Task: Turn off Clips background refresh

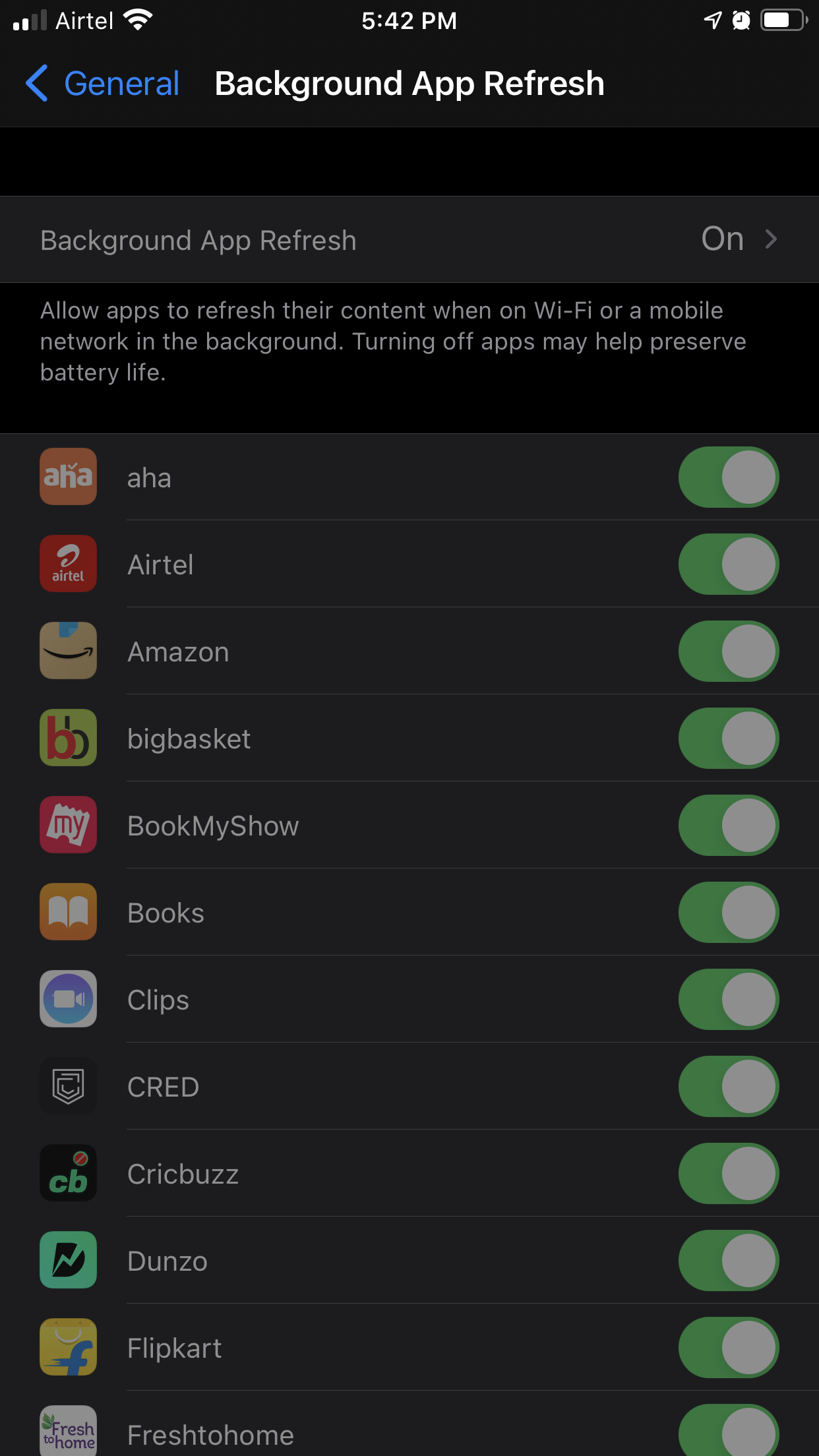Action: click(728, 1000)
